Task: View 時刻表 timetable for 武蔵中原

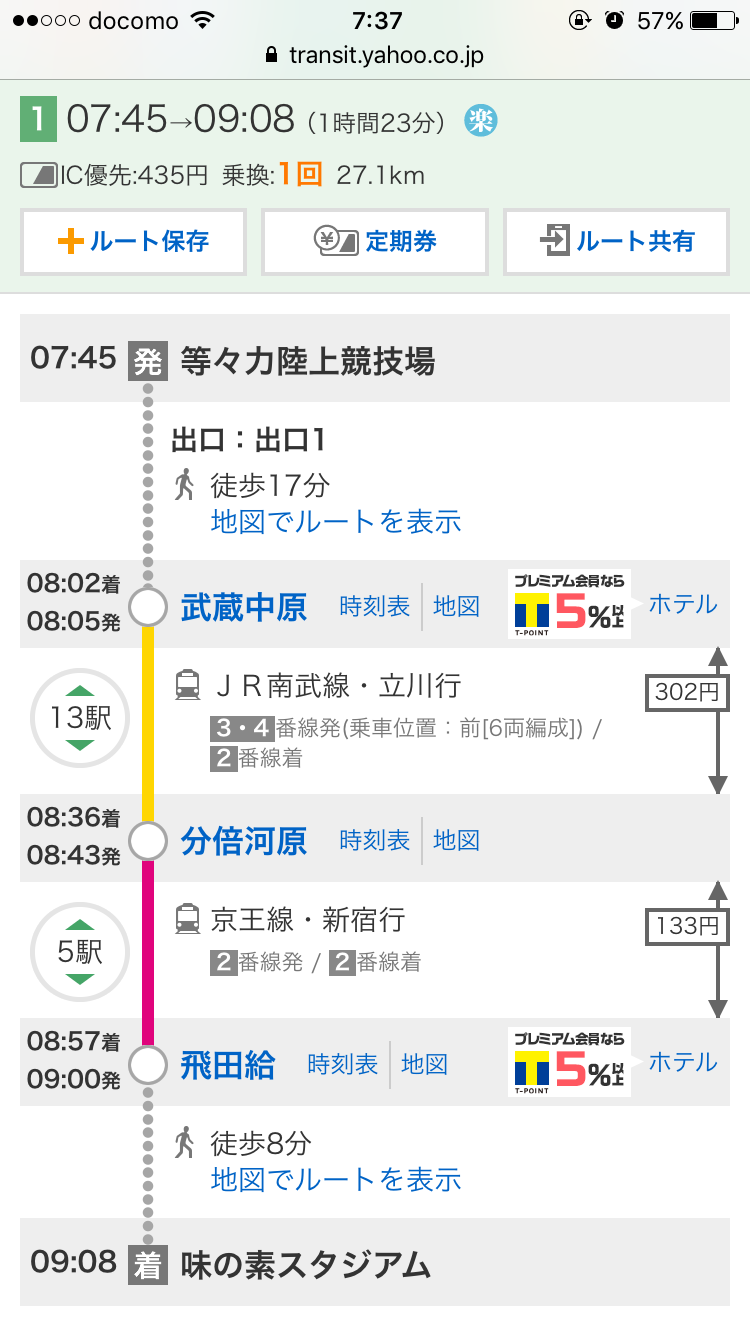Action: click(x=375, y=606)
